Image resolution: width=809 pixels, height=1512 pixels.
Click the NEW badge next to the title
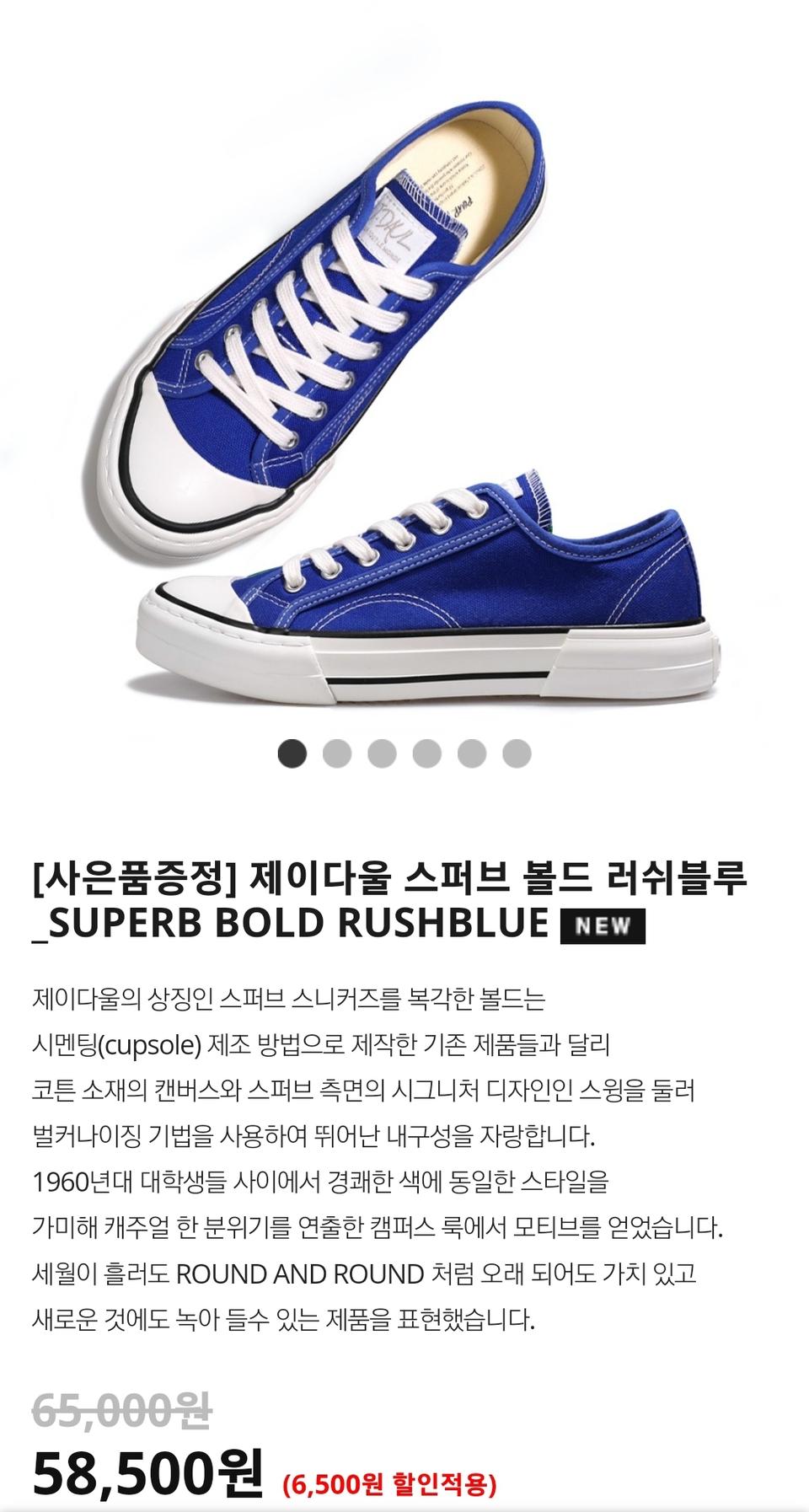pyautogui.click(x=603, y=926)
